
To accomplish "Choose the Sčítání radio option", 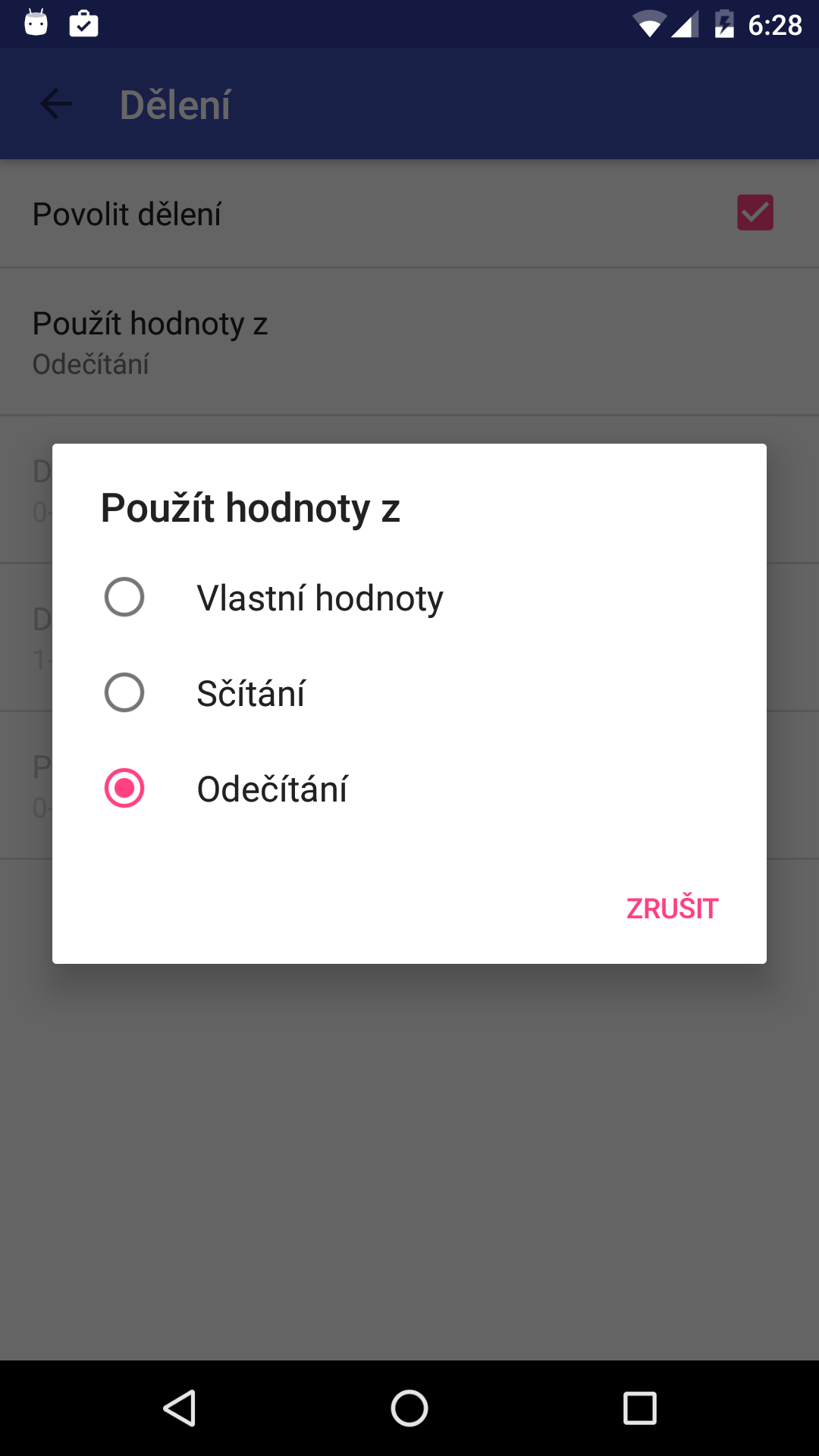I will pos(409,693).
